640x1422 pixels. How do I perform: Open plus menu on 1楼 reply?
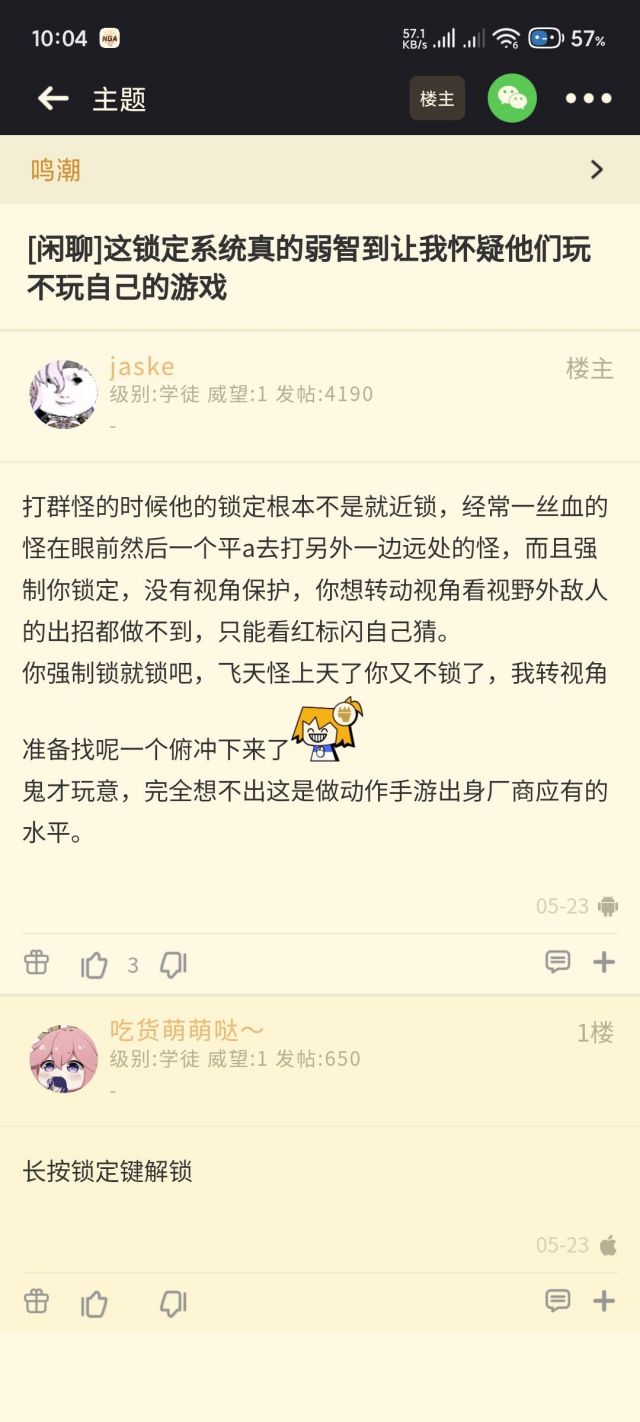pyautogui.click(x=604, y=1300)
